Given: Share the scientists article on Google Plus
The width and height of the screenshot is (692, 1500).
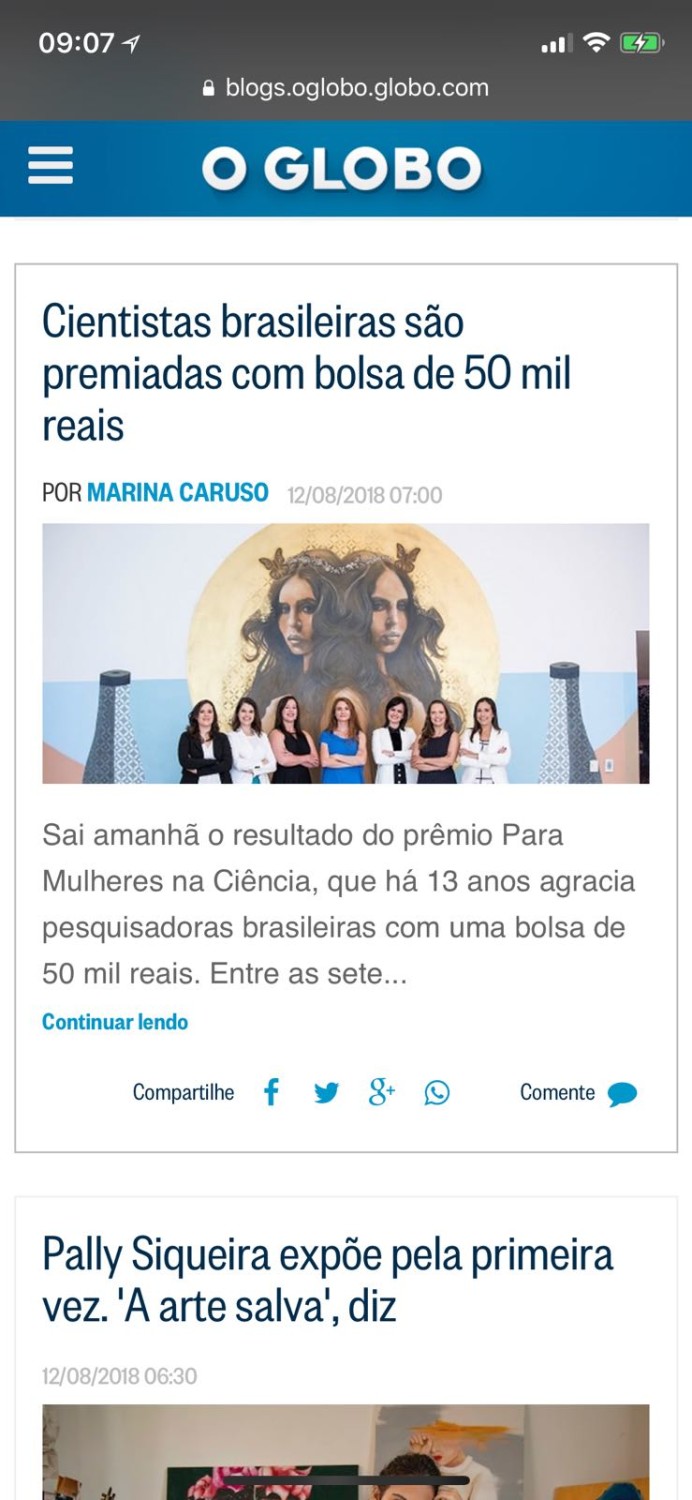Looking at the screenshot, I should point(382,1092).
